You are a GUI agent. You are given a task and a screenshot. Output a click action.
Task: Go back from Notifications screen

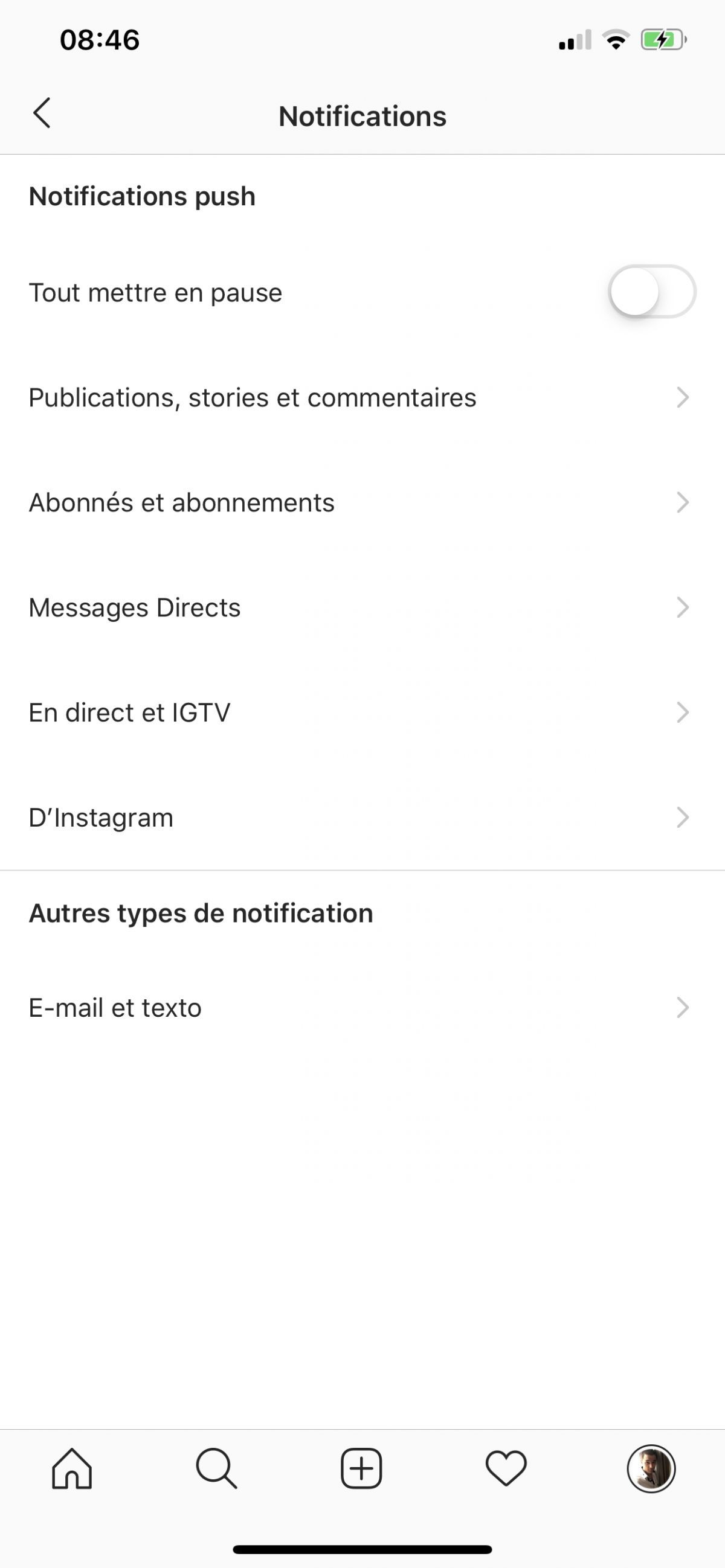(x=42, y=114)
